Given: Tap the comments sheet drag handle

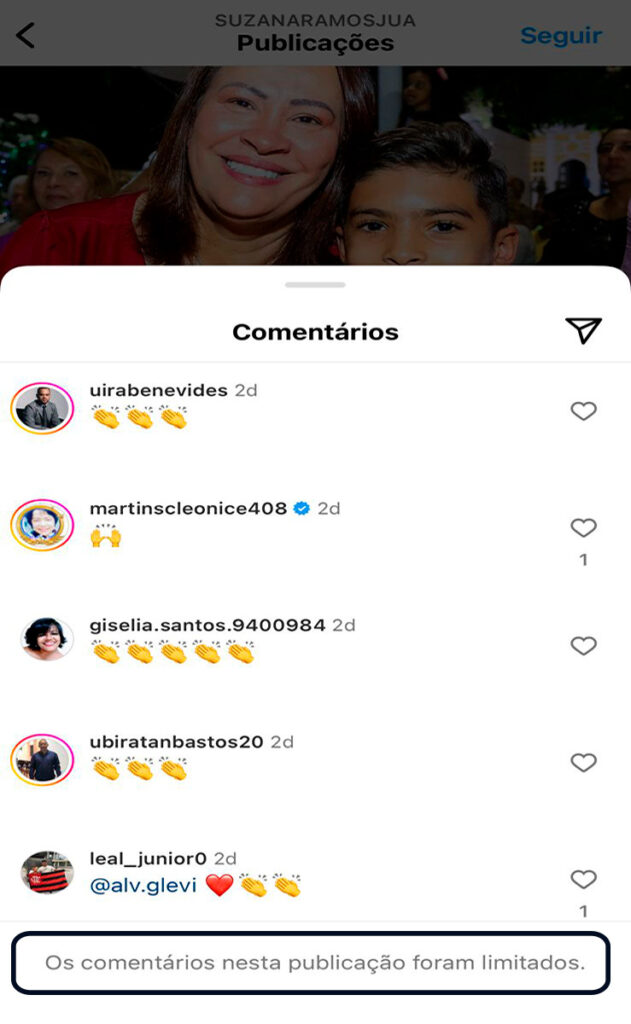Looking at the screenshot, I should [x=315, y=285].
